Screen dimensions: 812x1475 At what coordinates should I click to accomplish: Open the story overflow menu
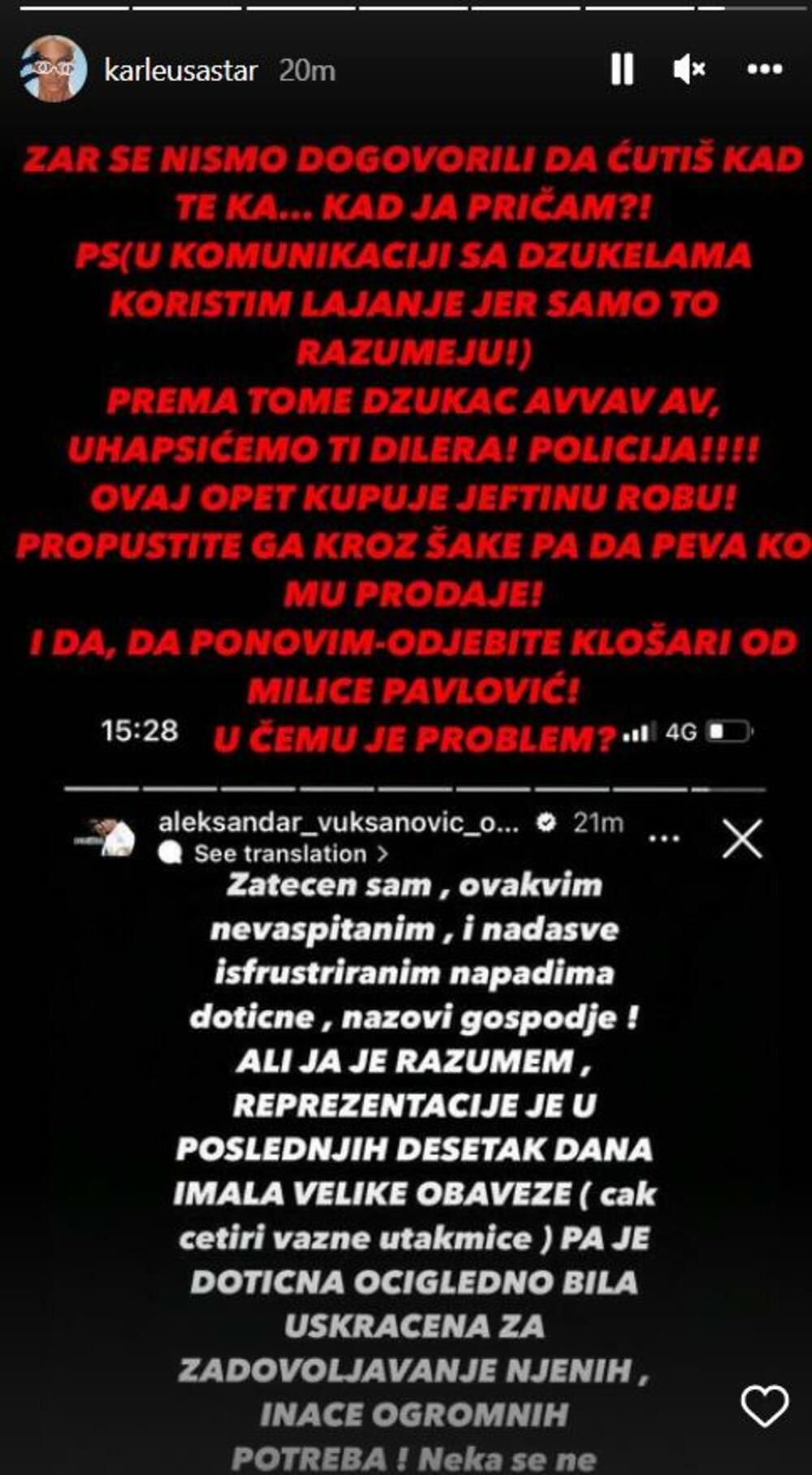(x=764, y=70)
